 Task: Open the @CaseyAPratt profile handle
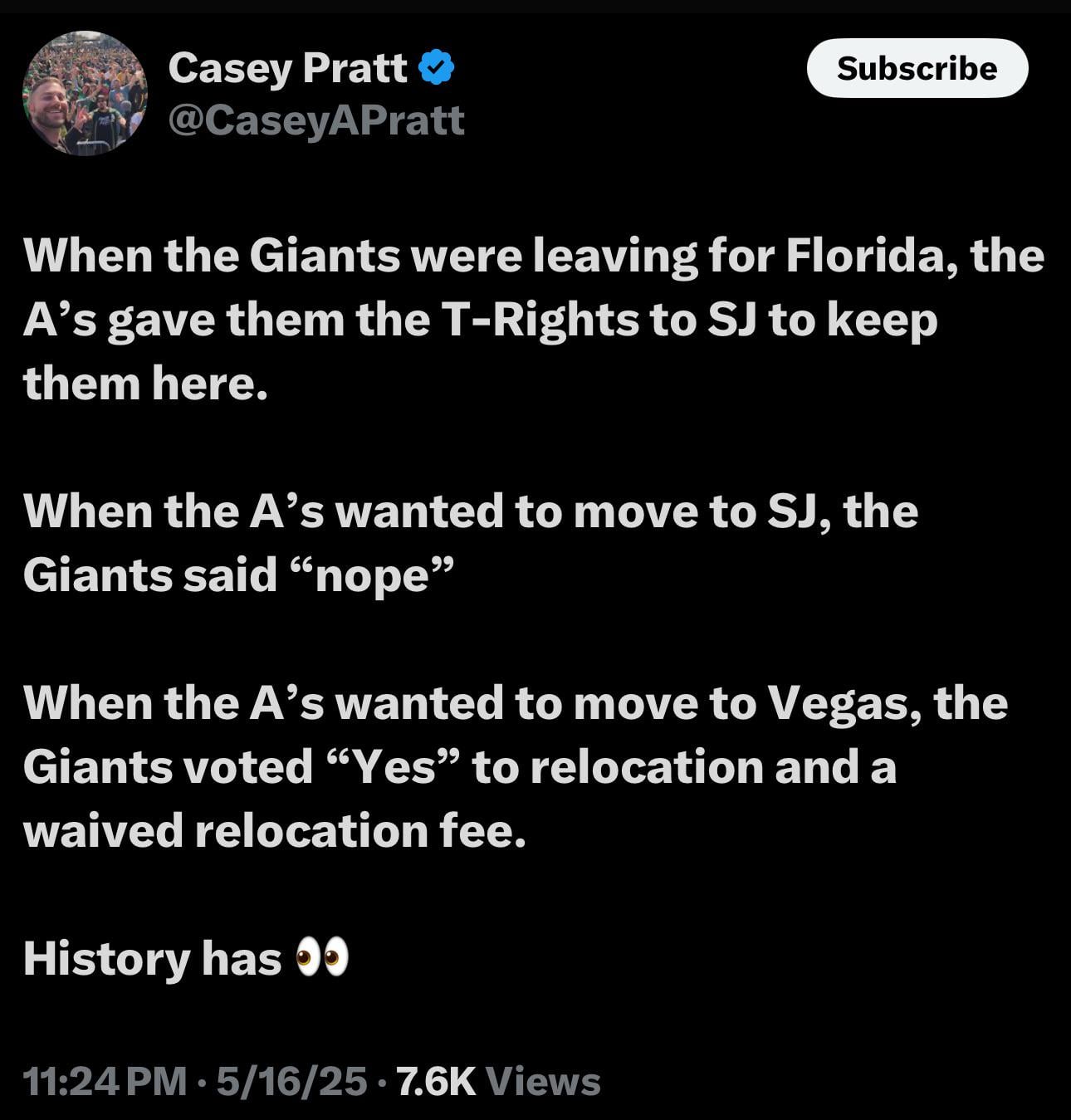[315, 120]
